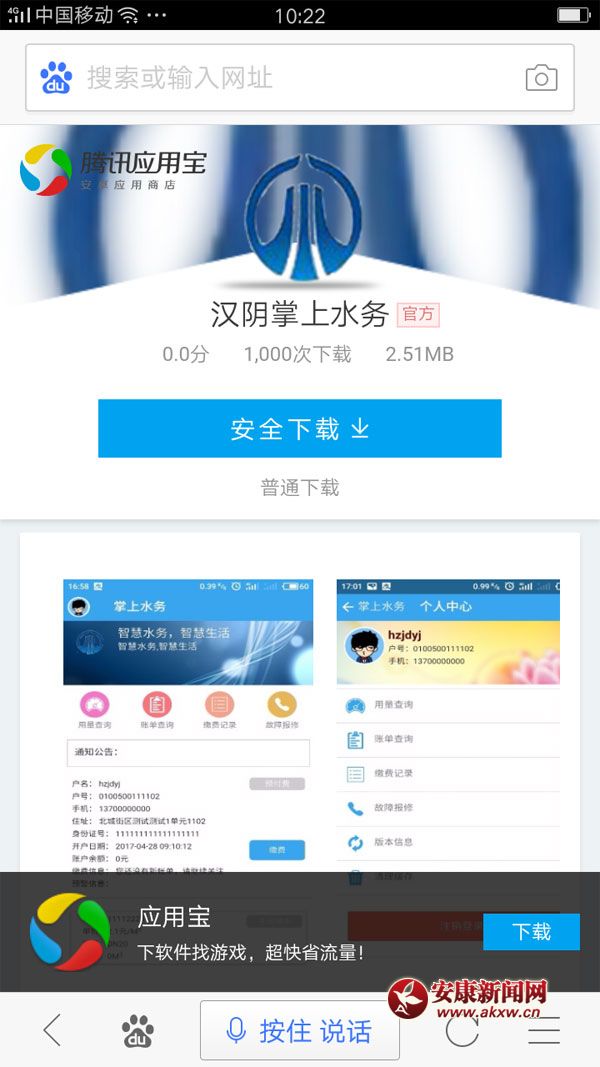Image resolution: width=600 pixels, height=1067 pixels.
Task: Open the camera search icon
Action: pyautogui.click(x=541, y=78)
